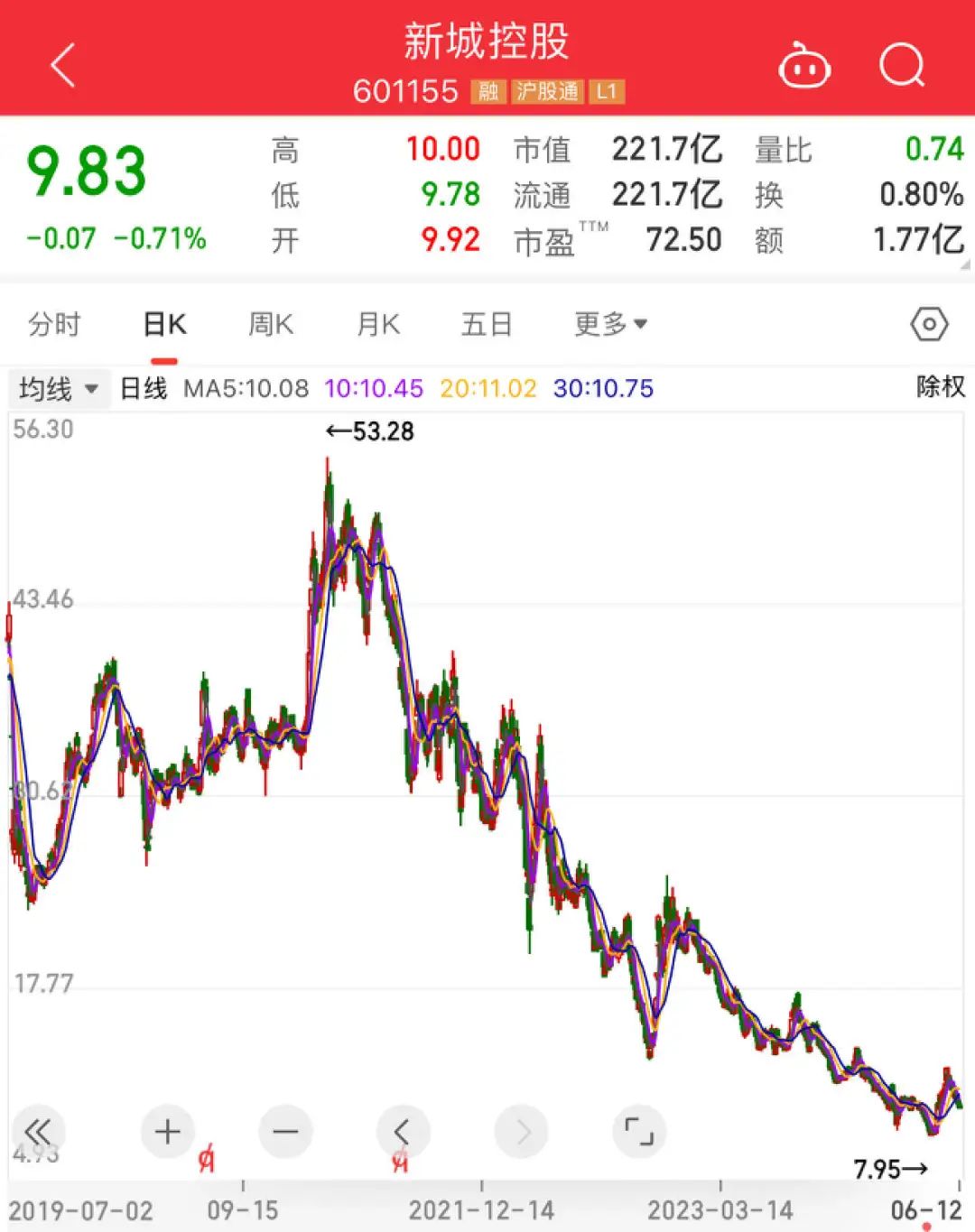
Task: Move chart left with the left-arrow button
Action: pos(403,1131)
